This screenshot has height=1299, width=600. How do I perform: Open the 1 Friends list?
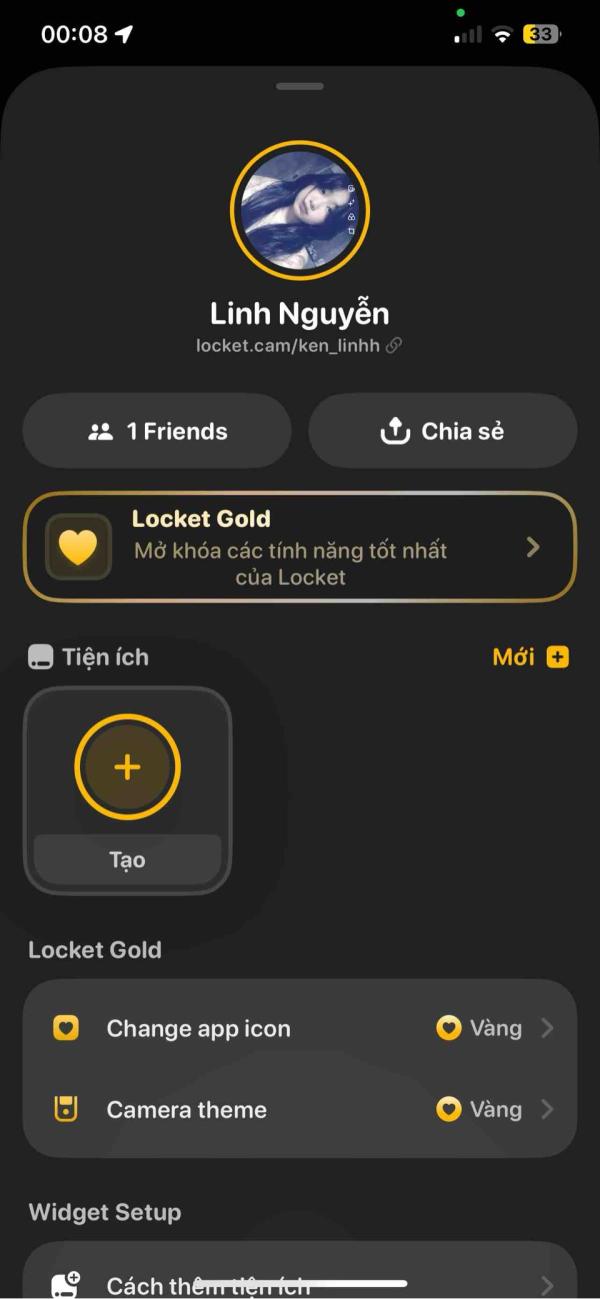(x=157, y=431)
